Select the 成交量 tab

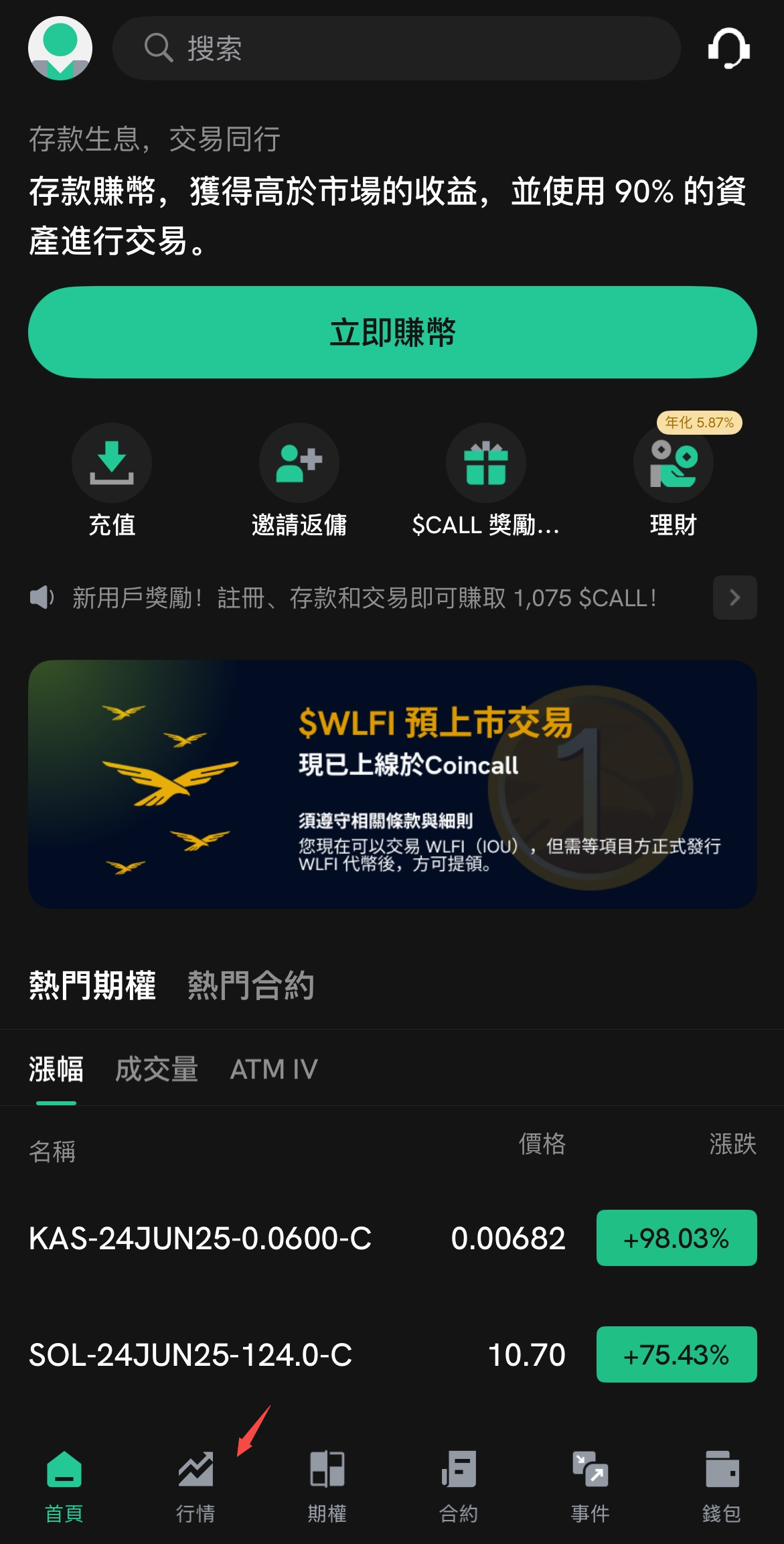tap(157, 1069)
